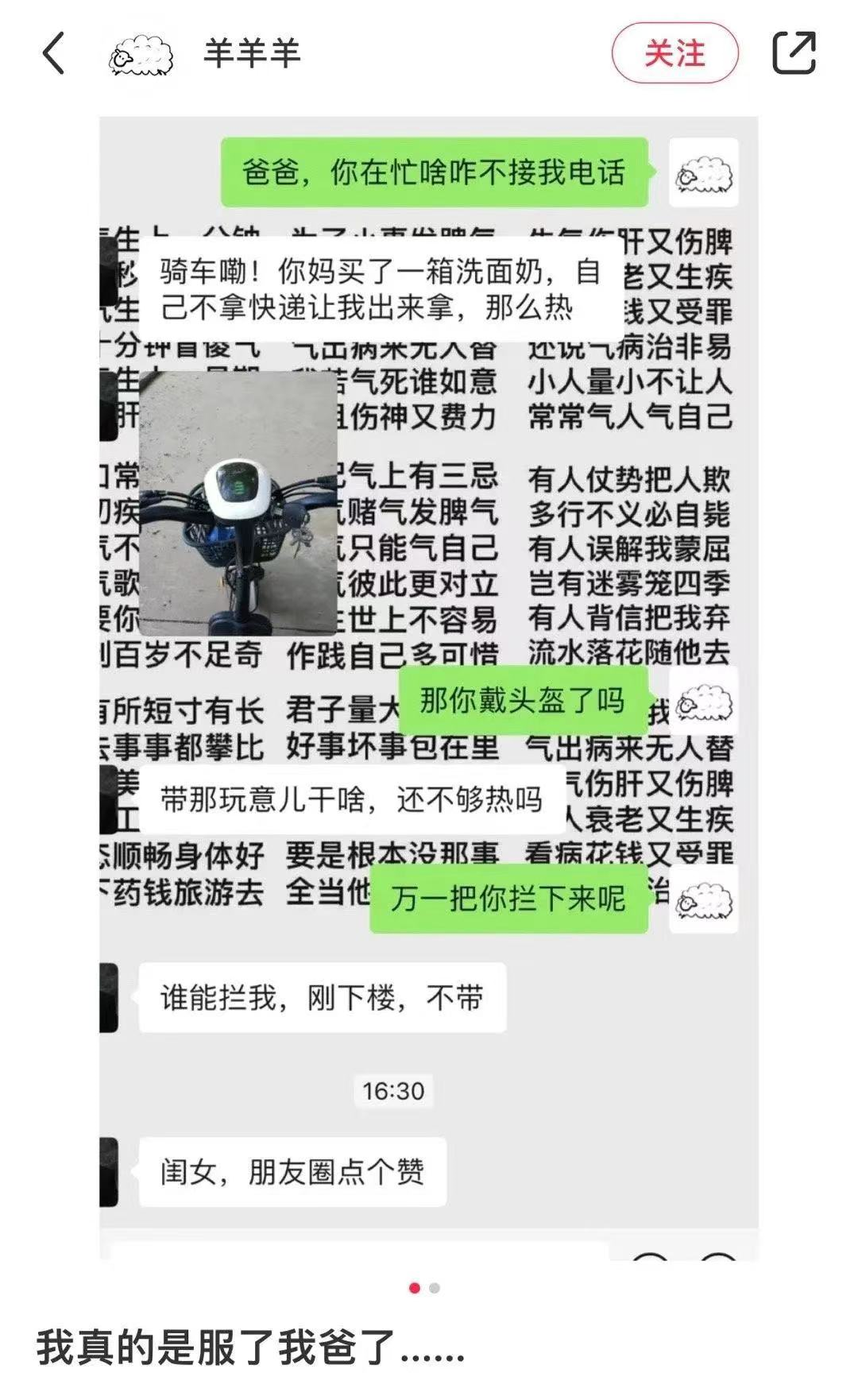The width and height of the screenshot is (858, 1400).
Task: Open the chat screenshot image in full view
Action: click(x=429, y=688)
